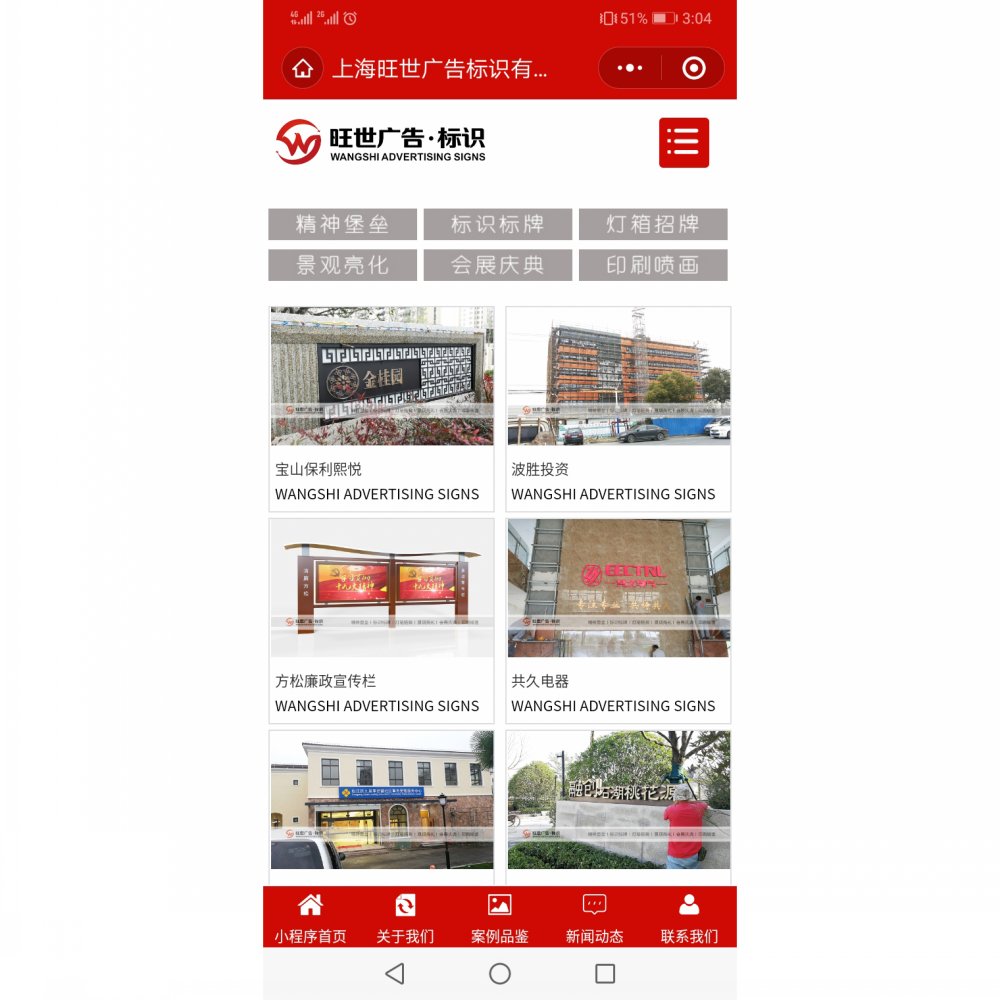Open the mini program three-dots menu

[630, 68]
